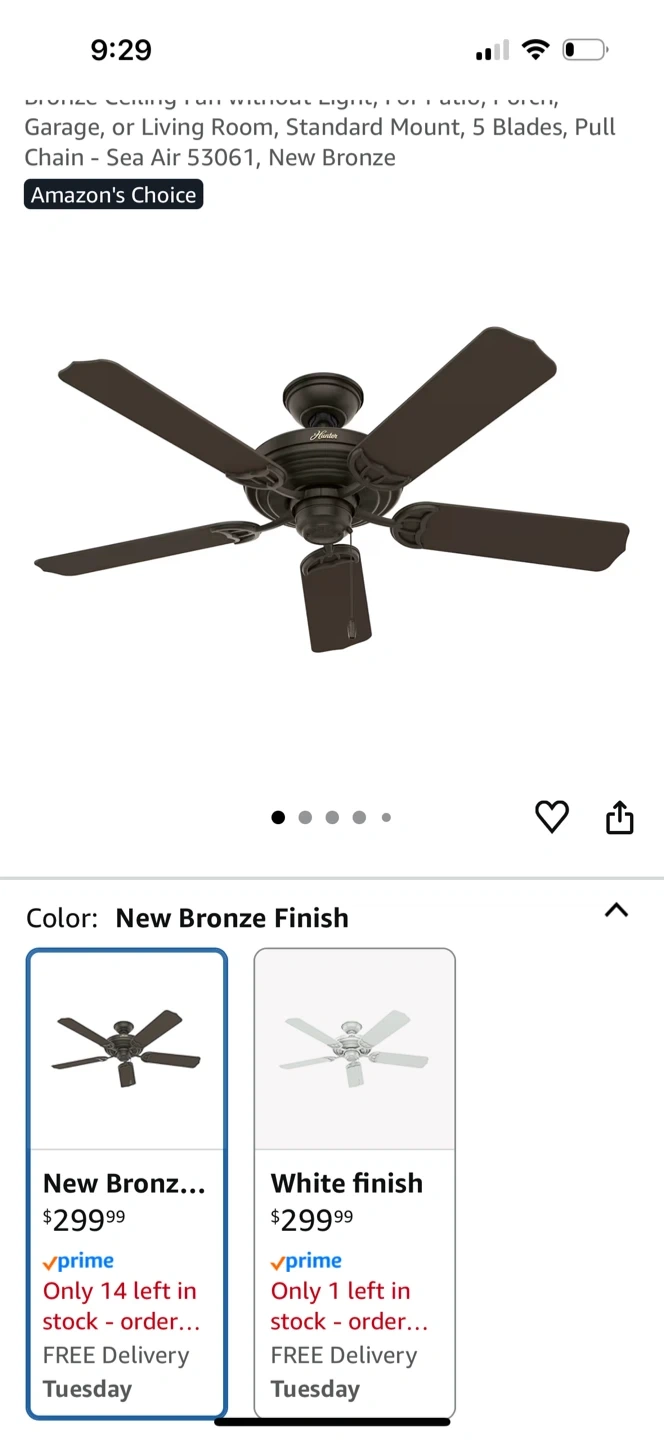Collapse the Color options section

616,910
